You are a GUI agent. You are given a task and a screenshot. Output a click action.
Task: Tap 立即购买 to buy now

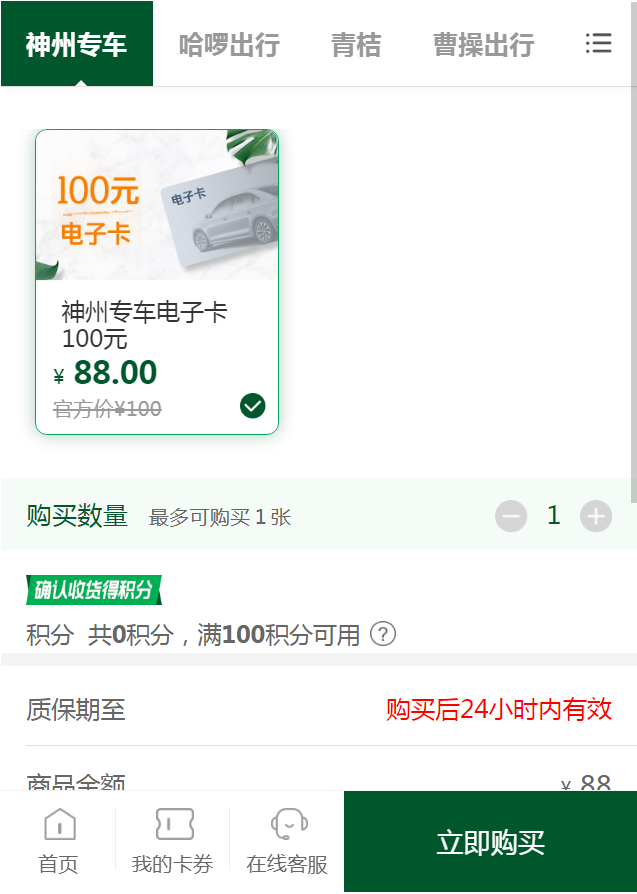coord(490,841)
